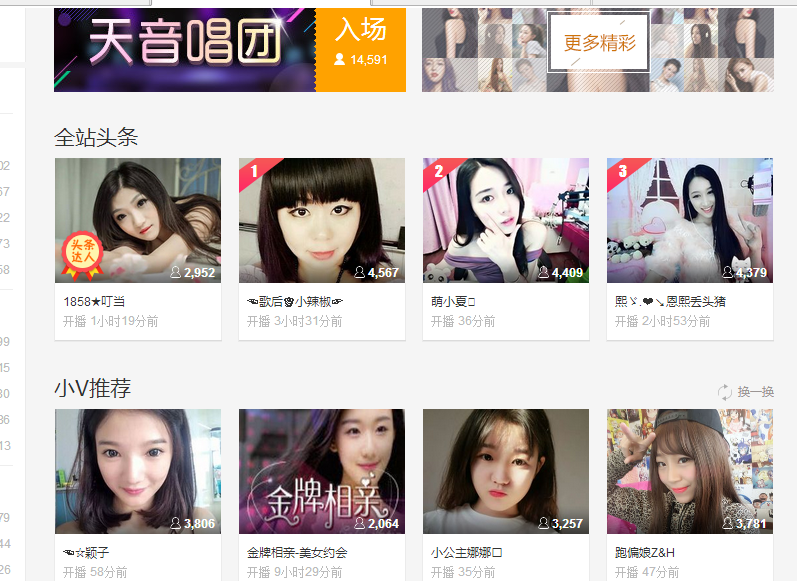Open 熙恩熙丢头猪's live stream card
This screenshot has height=581, width=797.
(689, 220)
